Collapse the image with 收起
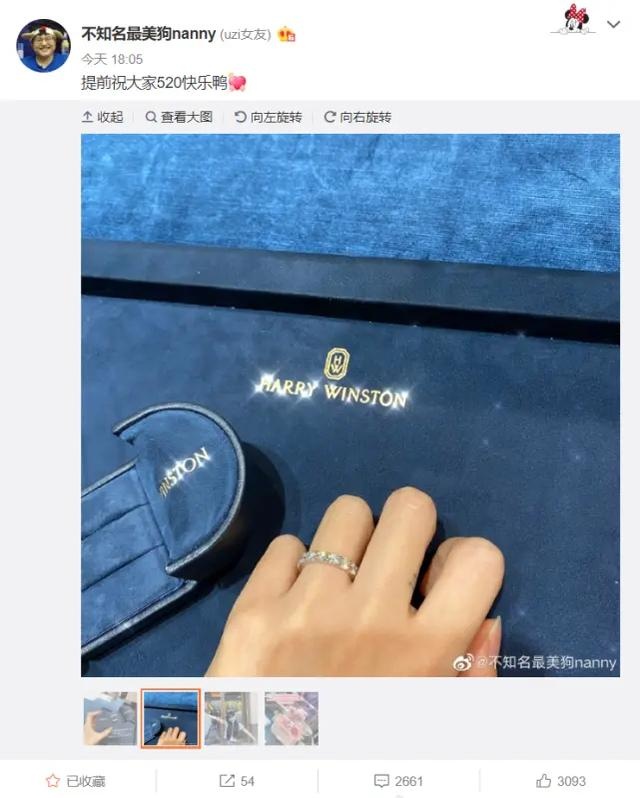This screenshot has width=640, height=798. tap(102, 117)
